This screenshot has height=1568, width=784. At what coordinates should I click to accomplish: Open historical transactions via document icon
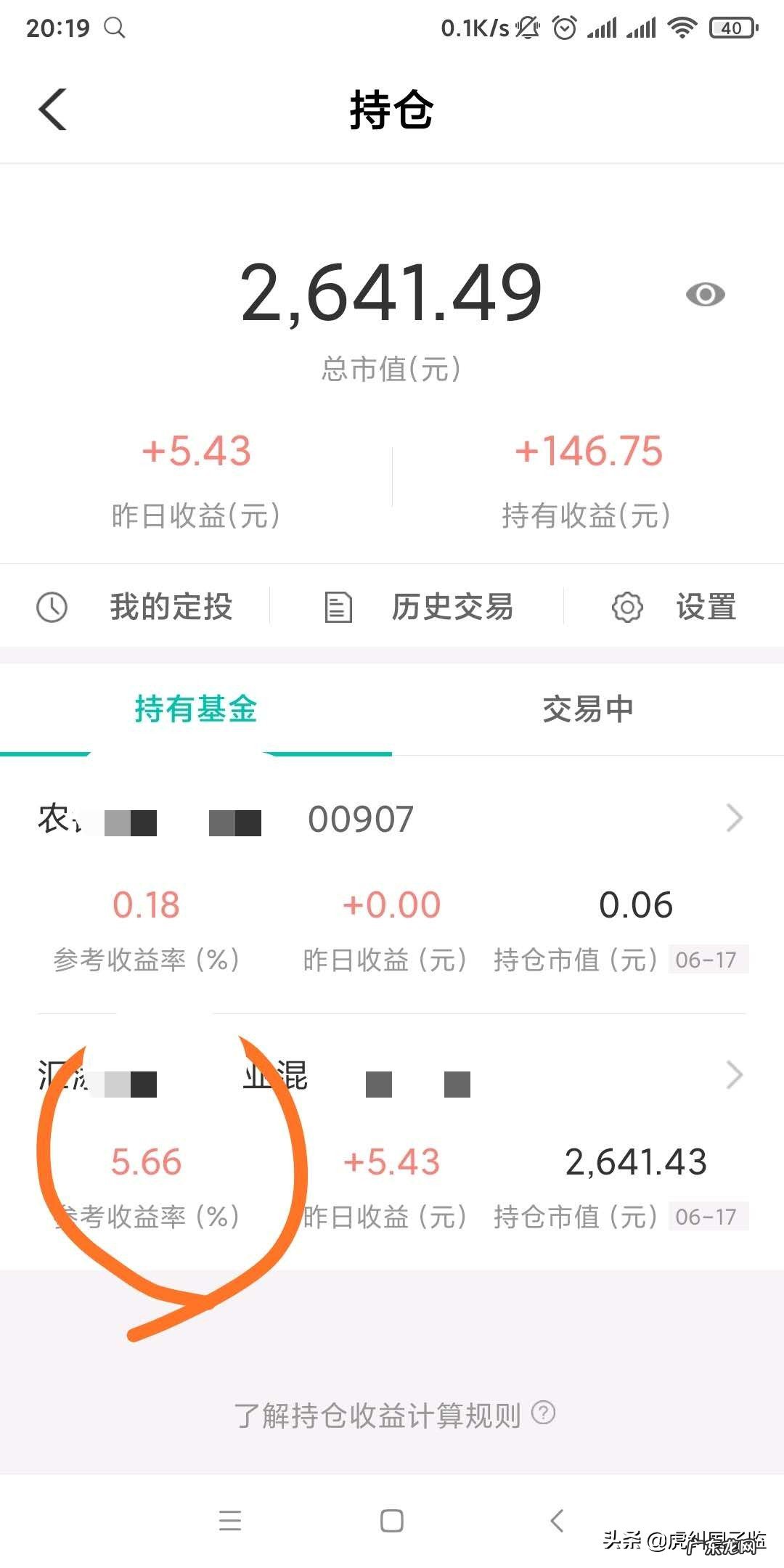pos(337,607)
